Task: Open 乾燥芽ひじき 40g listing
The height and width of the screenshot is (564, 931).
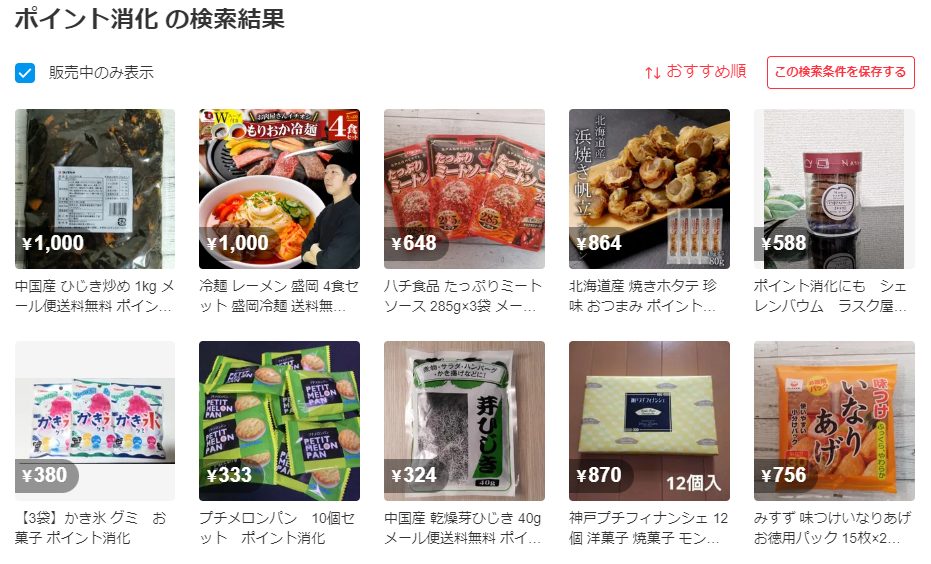Action: tap(464, 421)
